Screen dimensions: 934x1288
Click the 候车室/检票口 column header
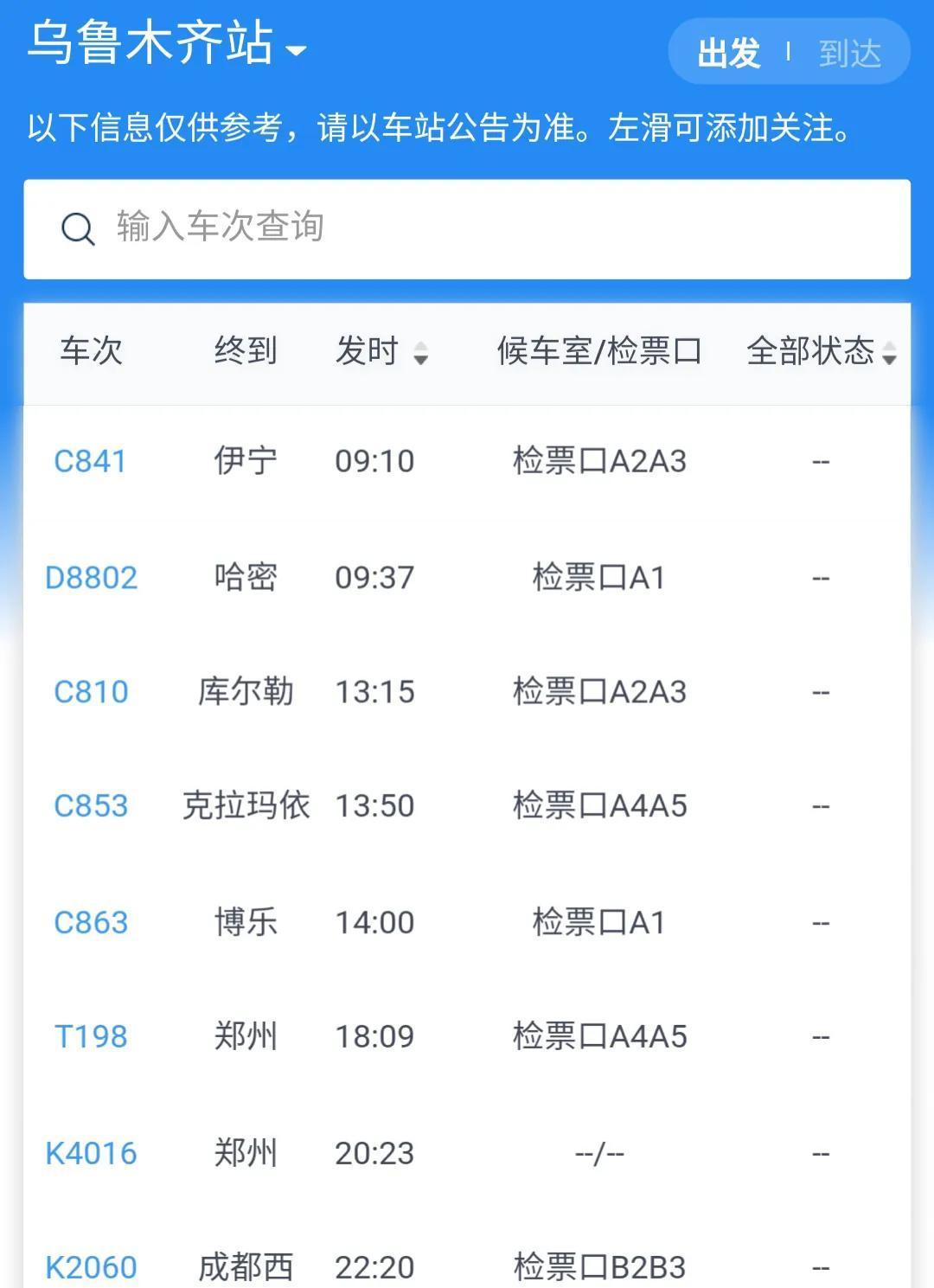[x=600, y=350]
